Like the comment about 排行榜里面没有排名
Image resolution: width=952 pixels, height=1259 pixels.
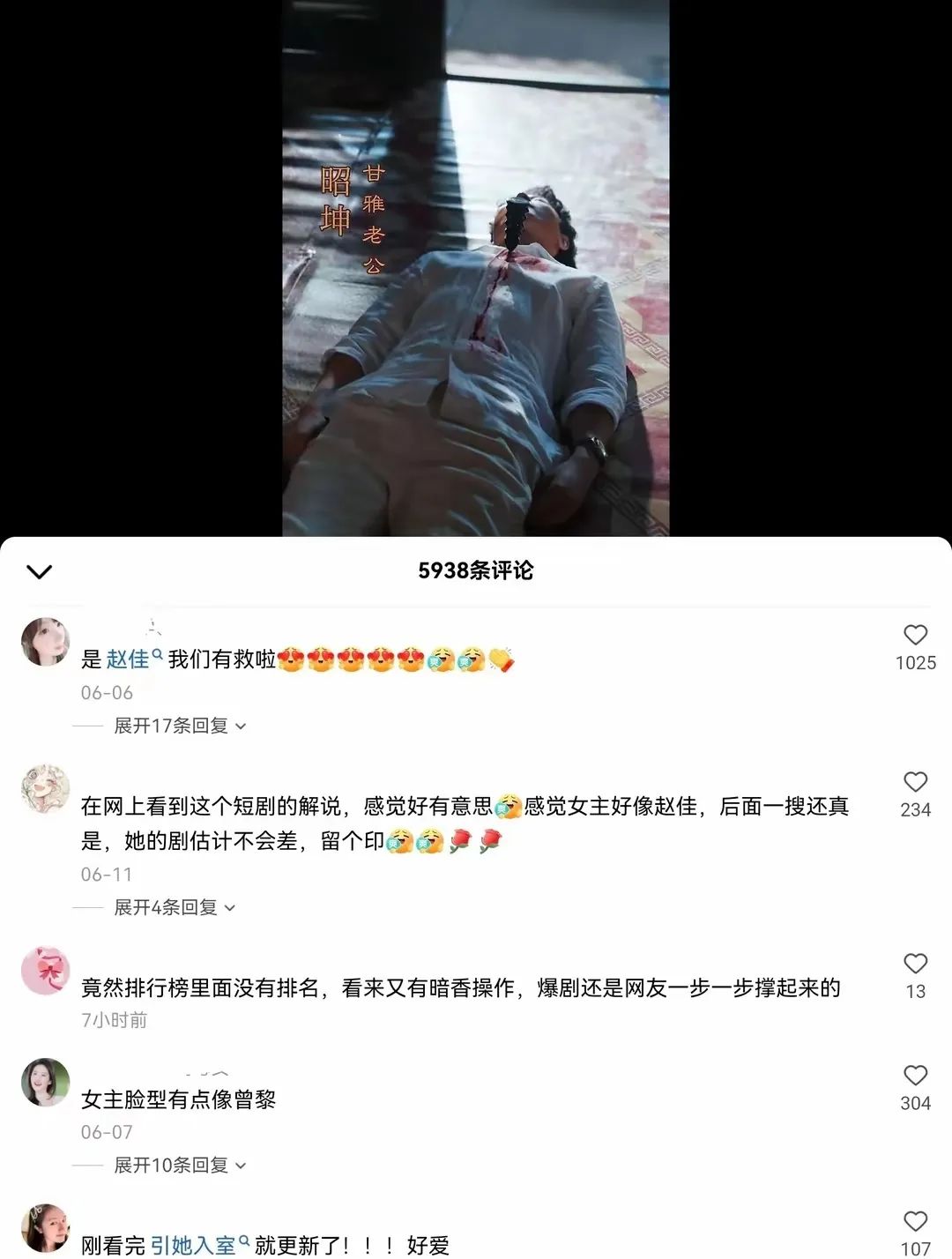pos(915,965)
